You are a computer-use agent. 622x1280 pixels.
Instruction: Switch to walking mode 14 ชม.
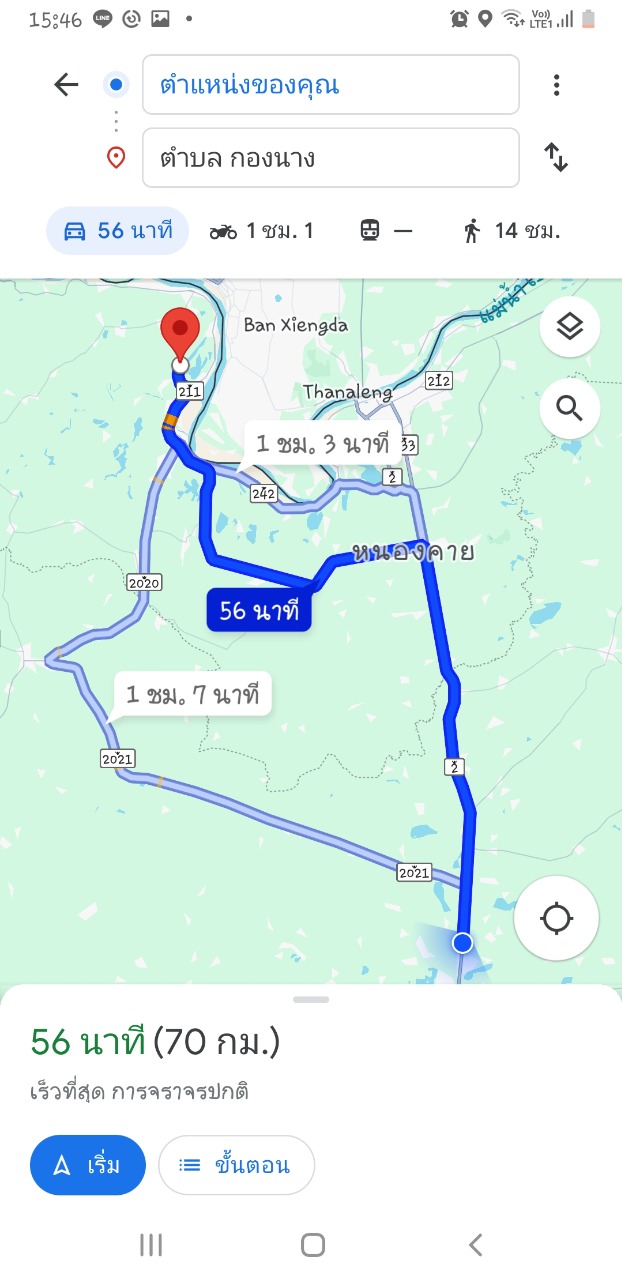(x=510, y=231)
